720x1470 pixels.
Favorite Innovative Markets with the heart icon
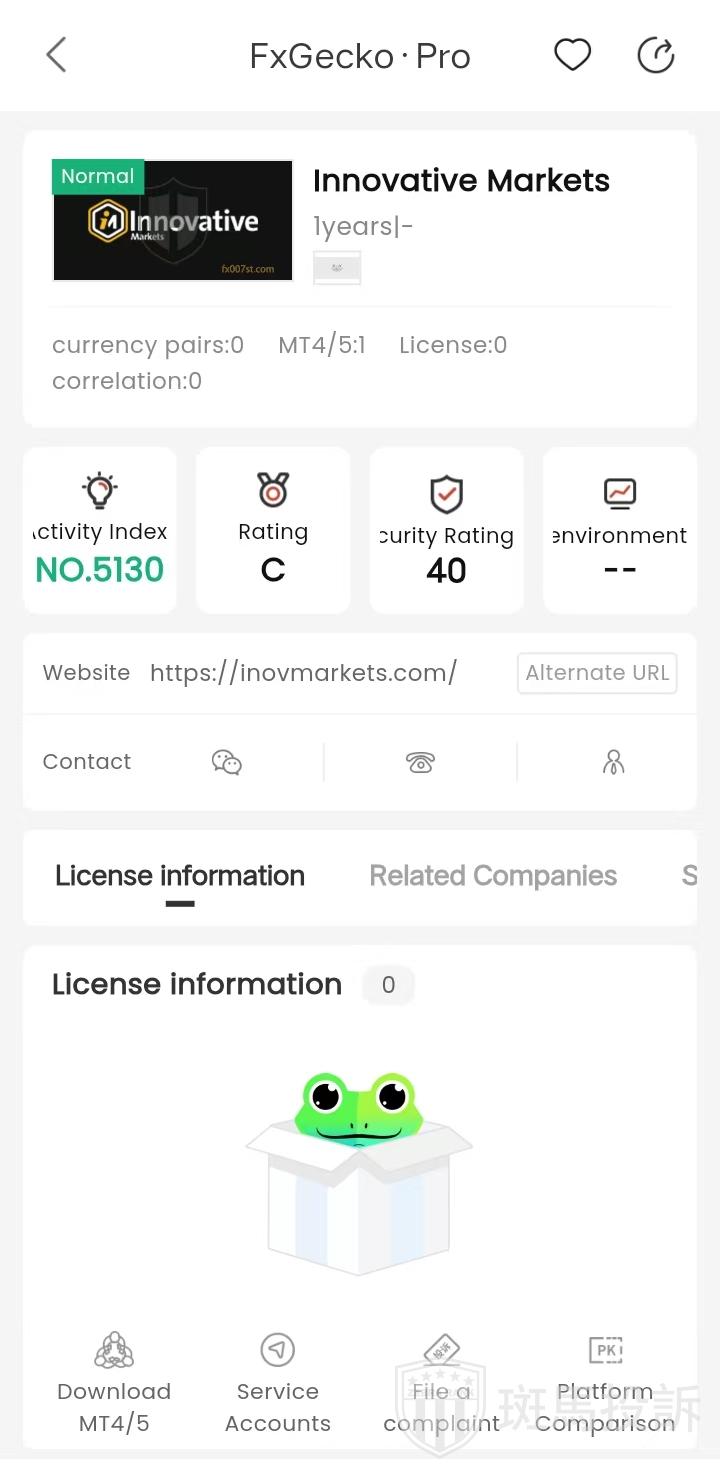[x=573, y=55]
